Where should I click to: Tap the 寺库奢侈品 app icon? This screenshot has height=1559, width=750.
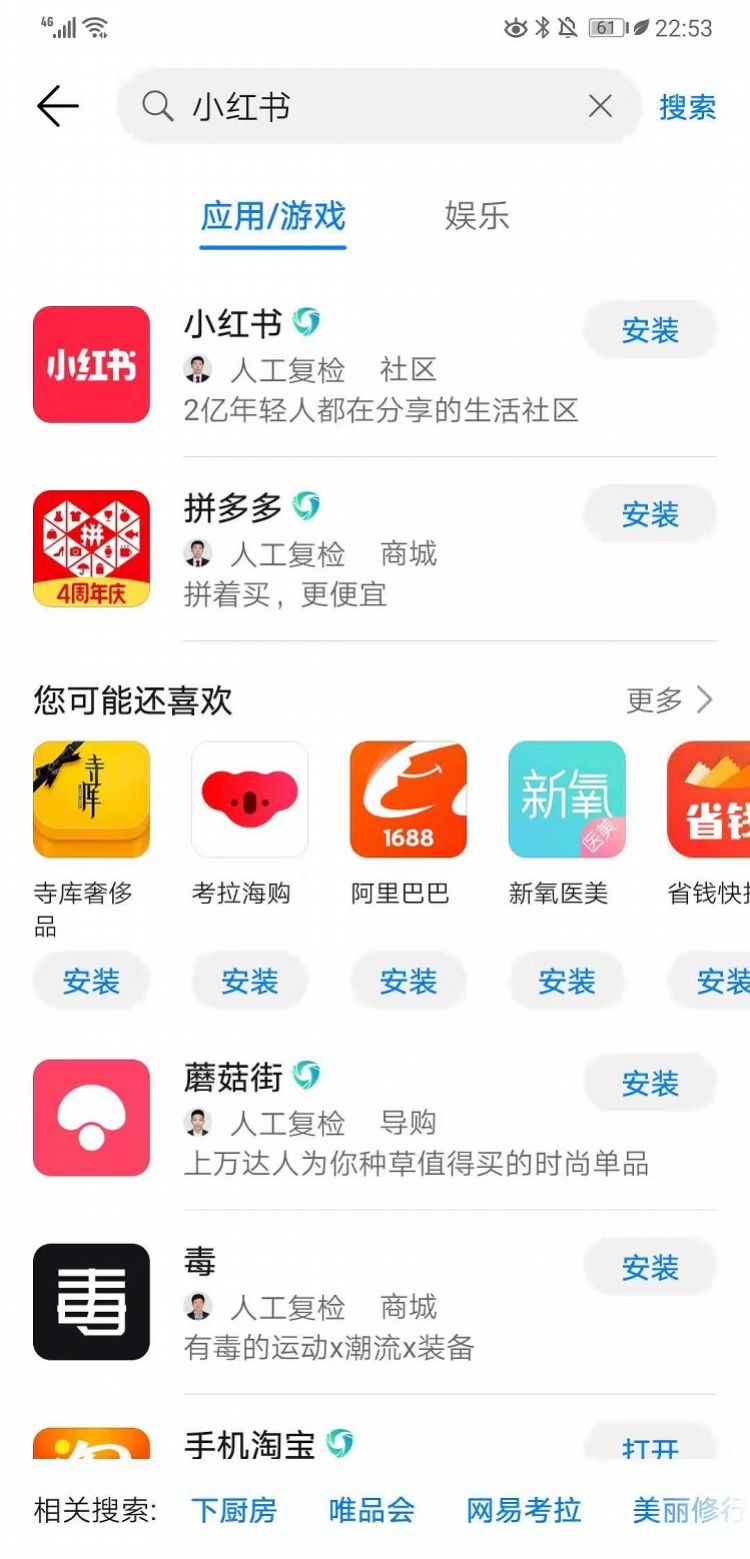(91, 799)
